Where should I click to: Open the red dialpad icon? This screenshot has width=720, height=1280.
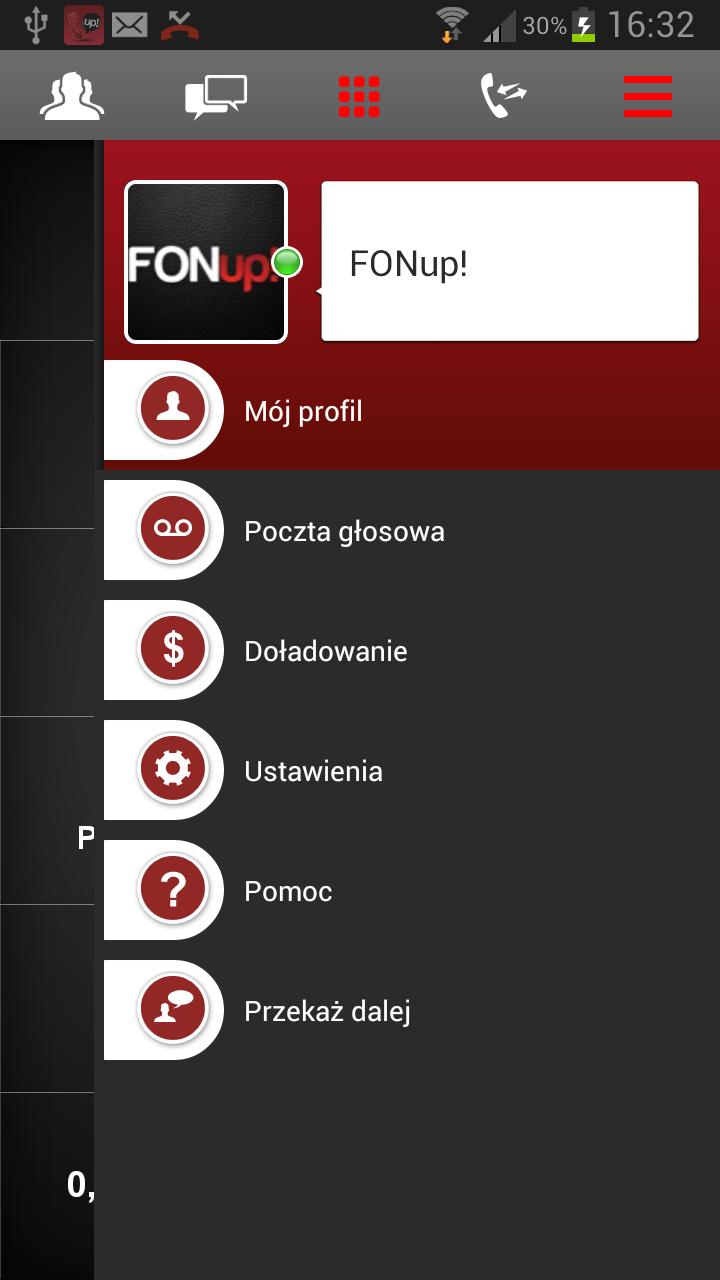point(360,95)
